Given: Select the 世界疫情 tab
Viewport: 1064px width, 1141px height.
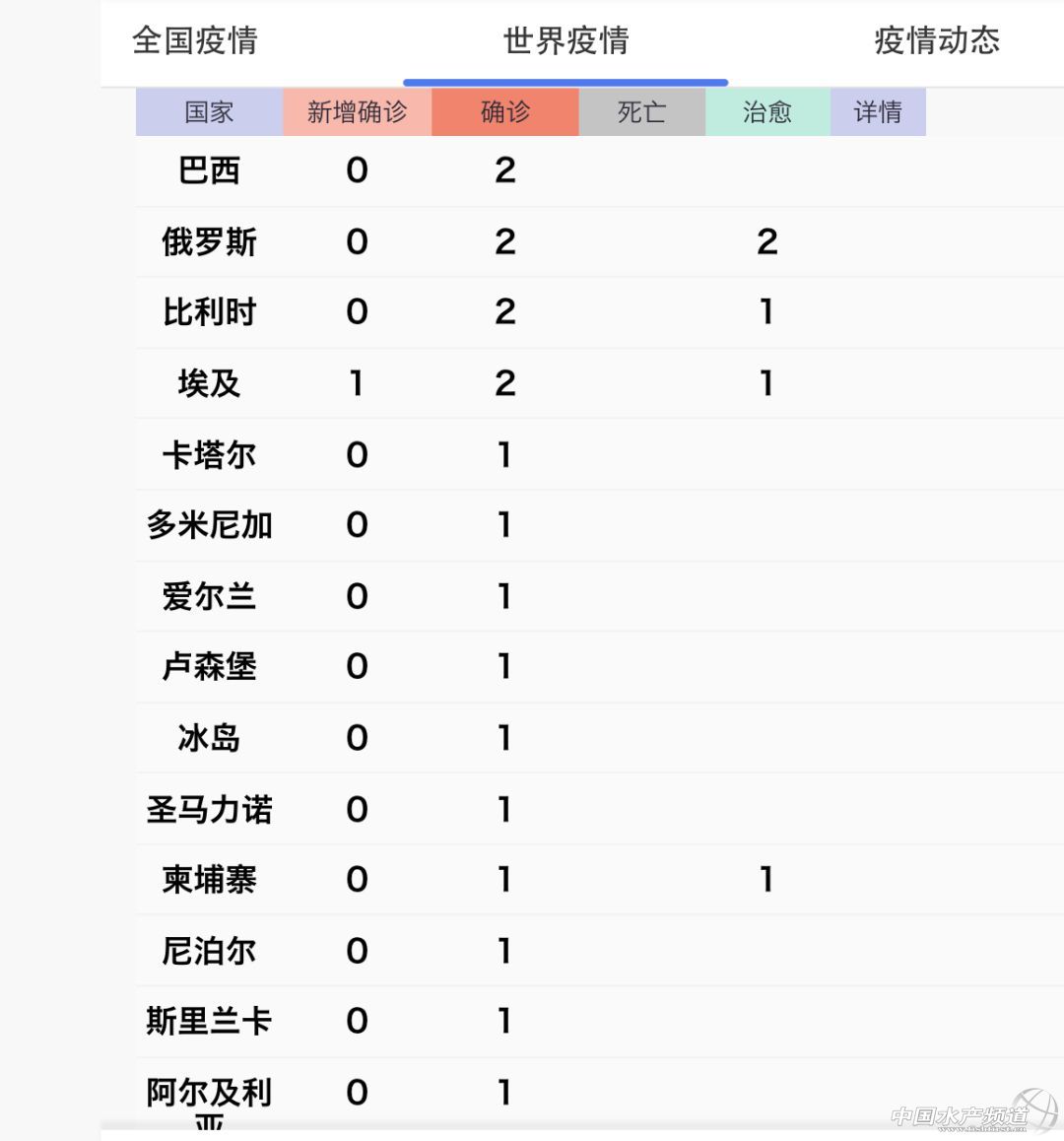Looking at the screenshot, I should 565,41.
